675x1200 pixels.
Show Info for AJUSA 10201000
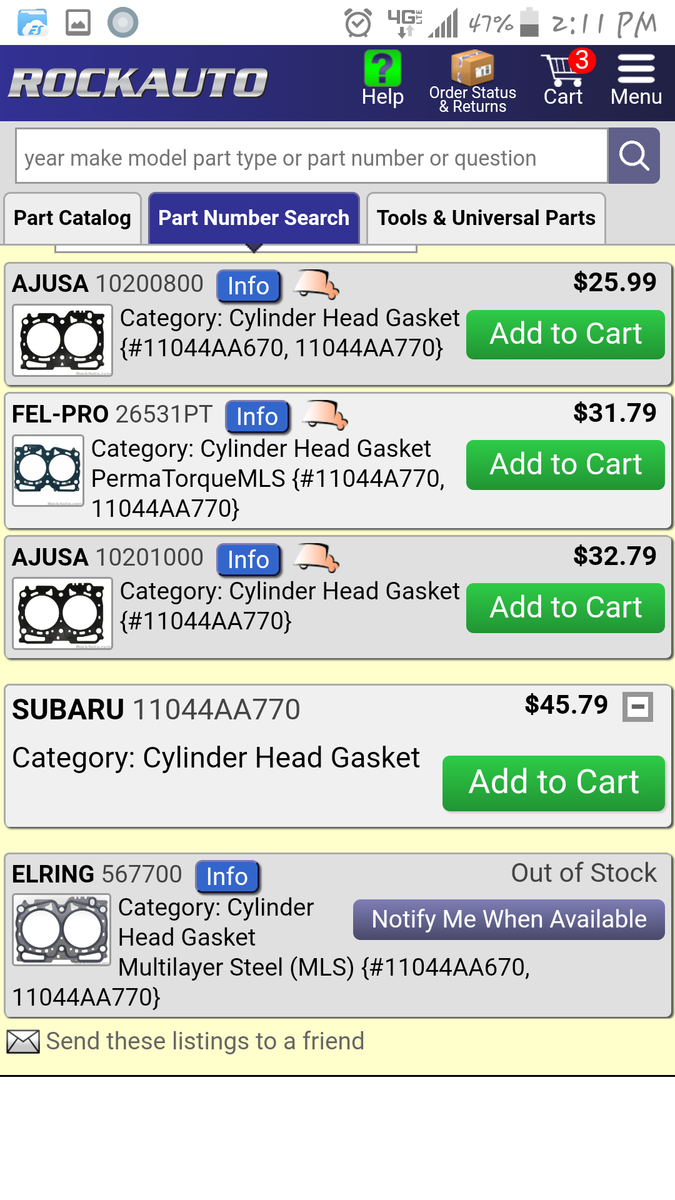point(248,559)
